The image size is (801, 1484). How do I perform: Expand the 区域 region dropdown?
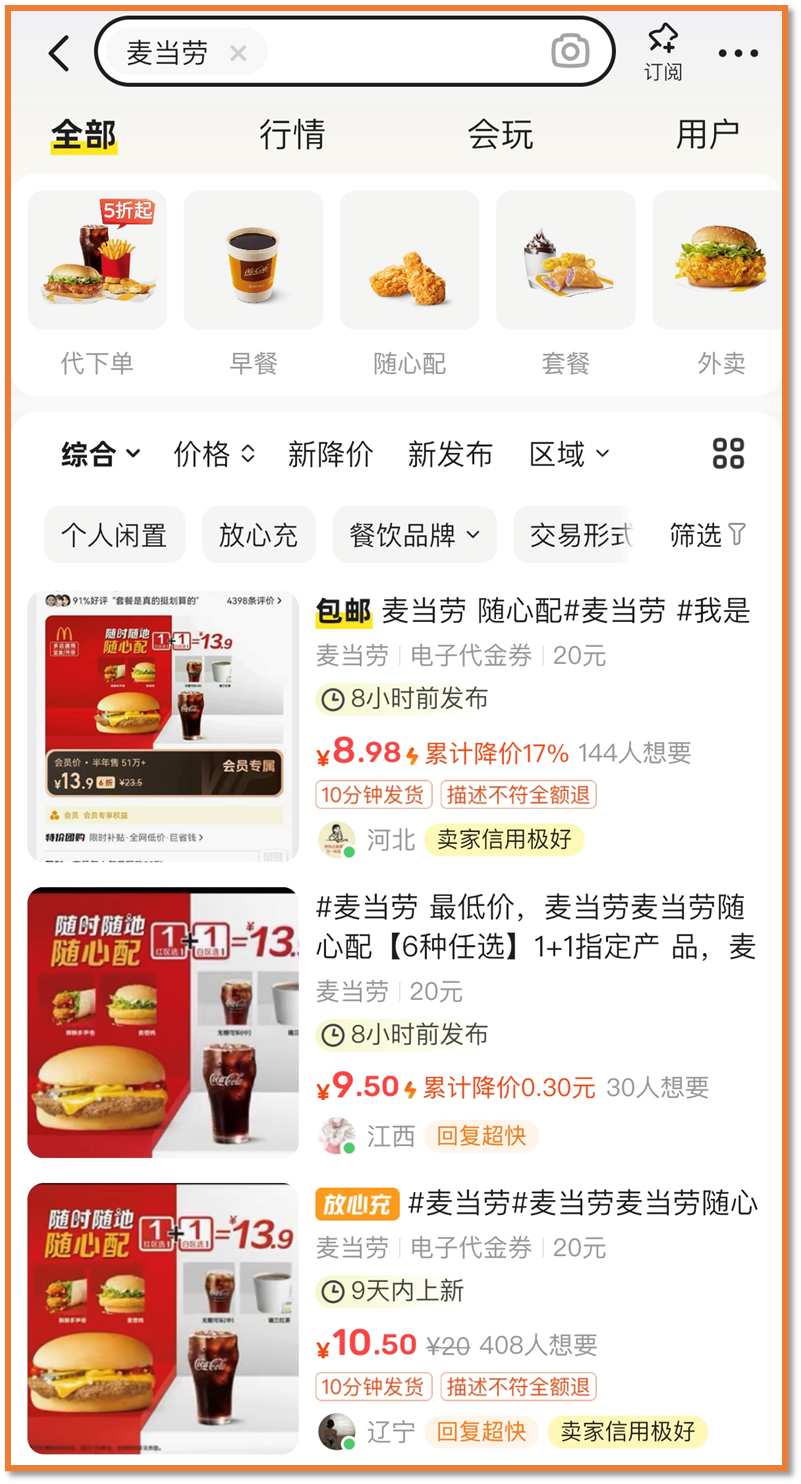tap(568, 454)
